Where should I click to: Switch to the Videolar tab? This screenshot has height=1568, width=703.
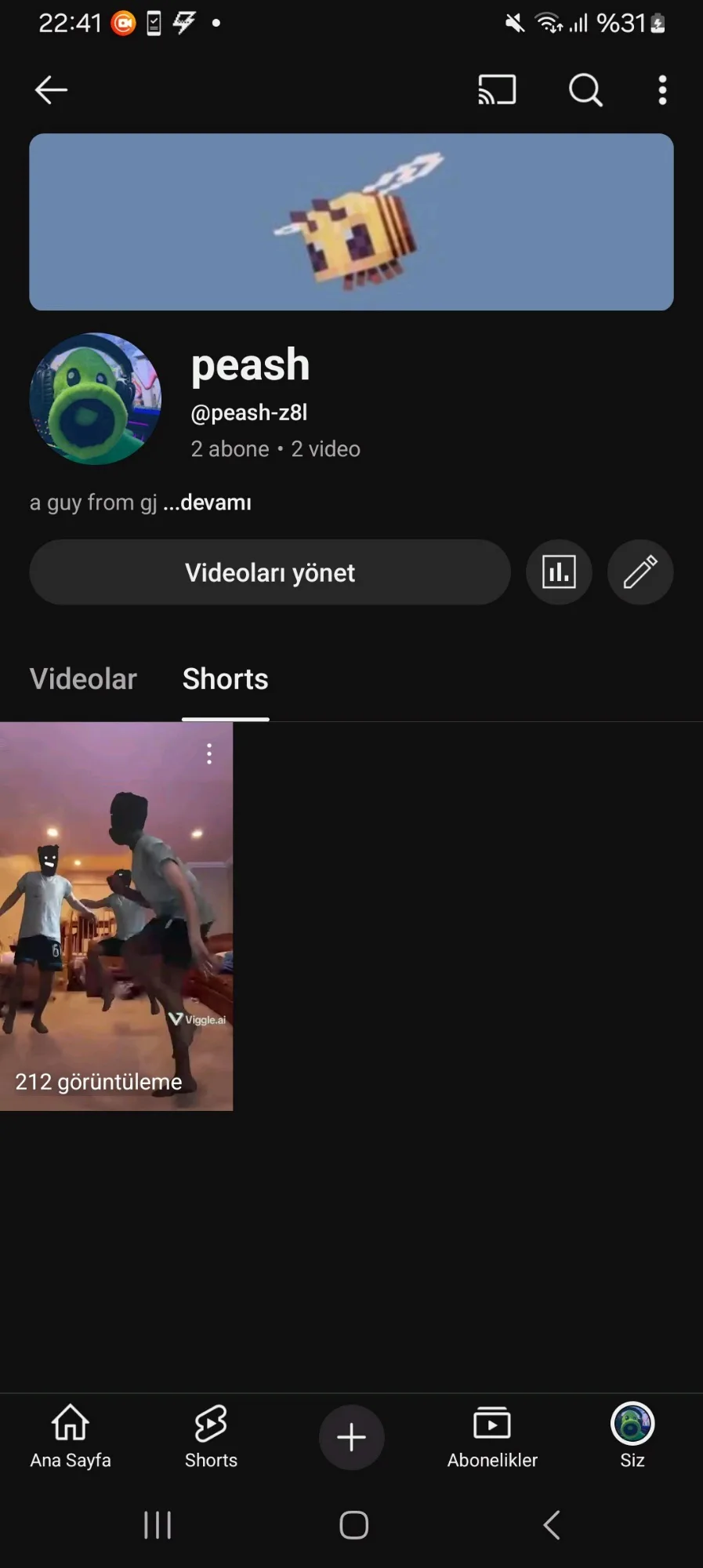point(83,679)
